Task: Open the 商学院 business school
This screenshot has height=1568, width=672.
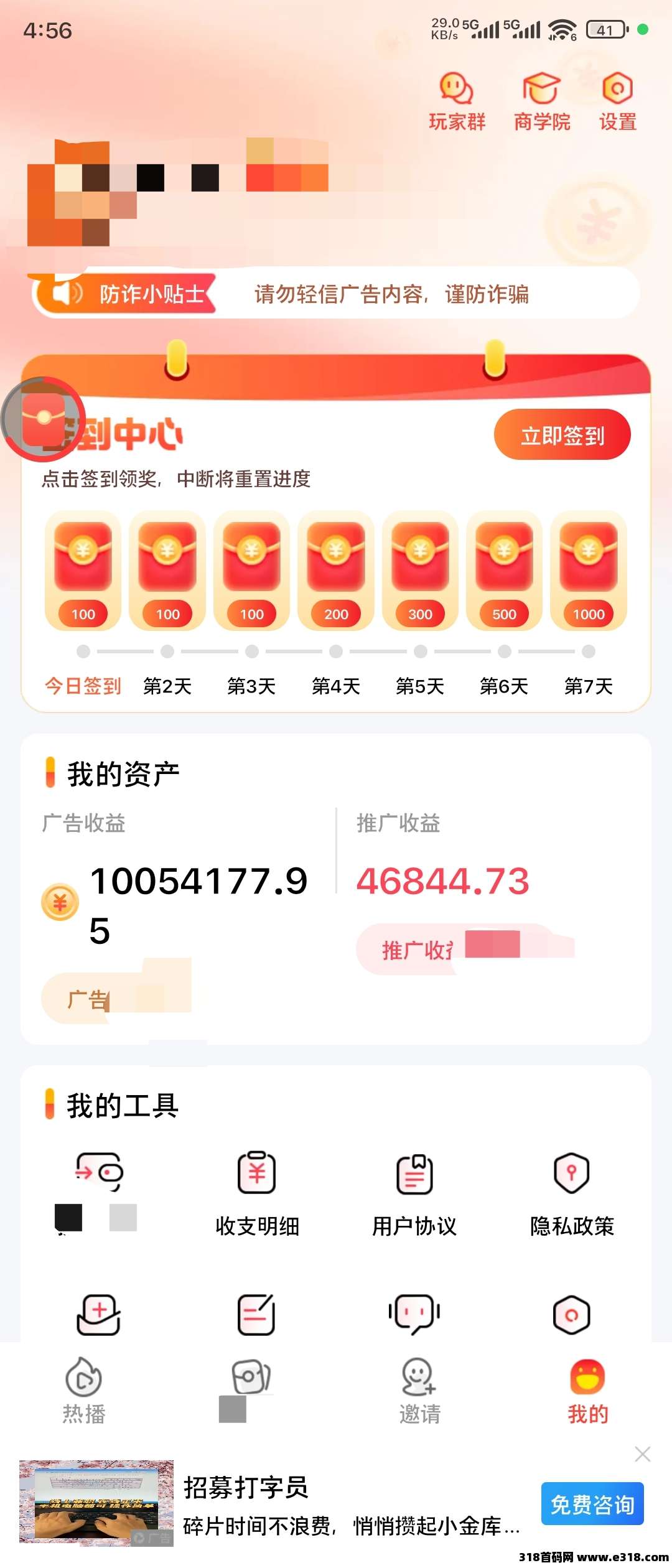Action: [541, 101]
